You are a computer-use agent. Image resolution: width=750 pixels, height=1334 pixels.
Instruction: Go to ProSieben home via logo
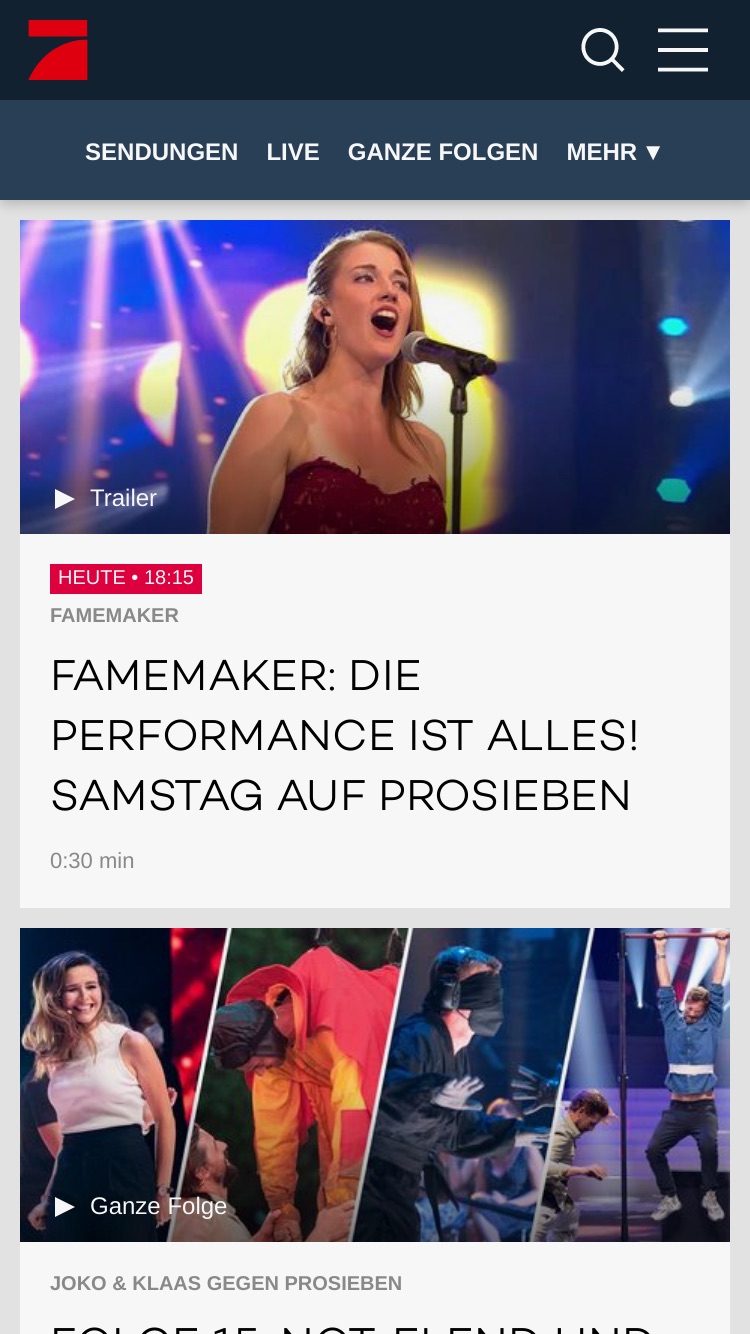[58, 50]
